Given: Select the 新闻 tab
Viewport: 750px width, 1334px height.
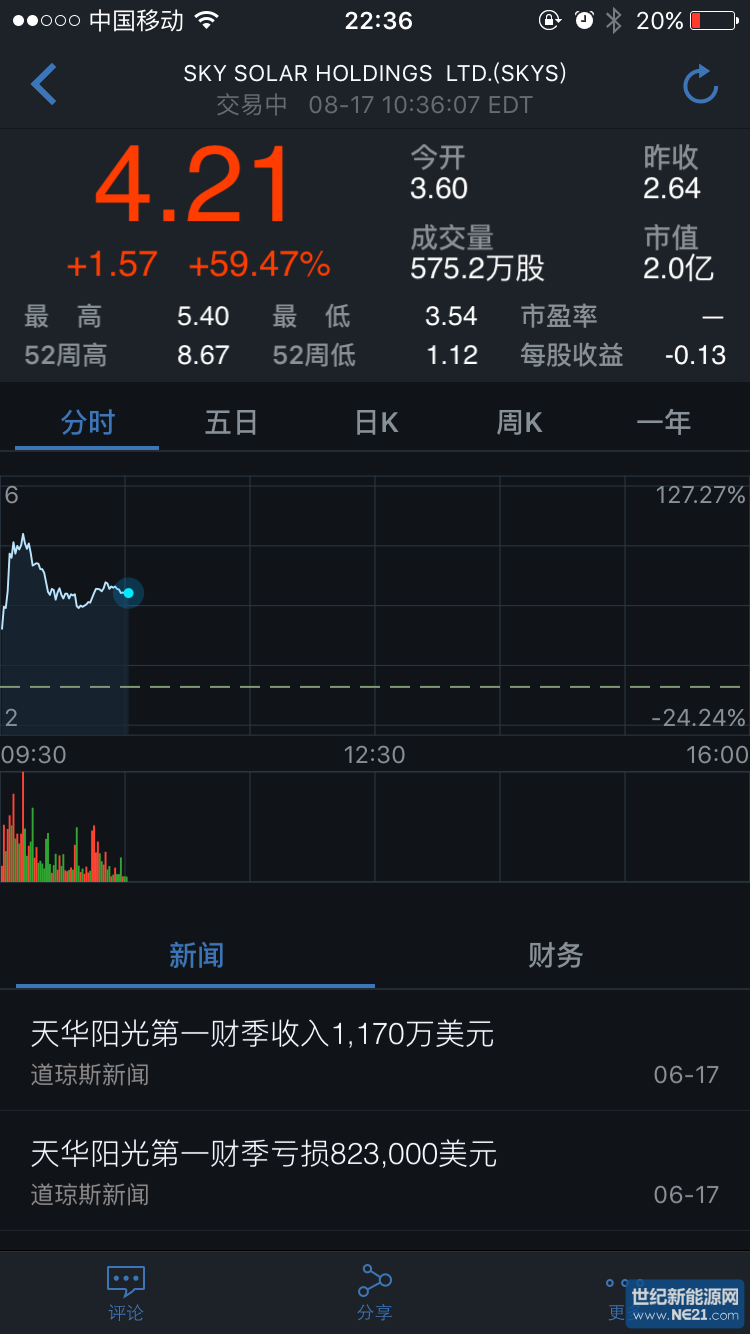Looking at the screenshot, I should pyautogui.click(x=196, y=956).
